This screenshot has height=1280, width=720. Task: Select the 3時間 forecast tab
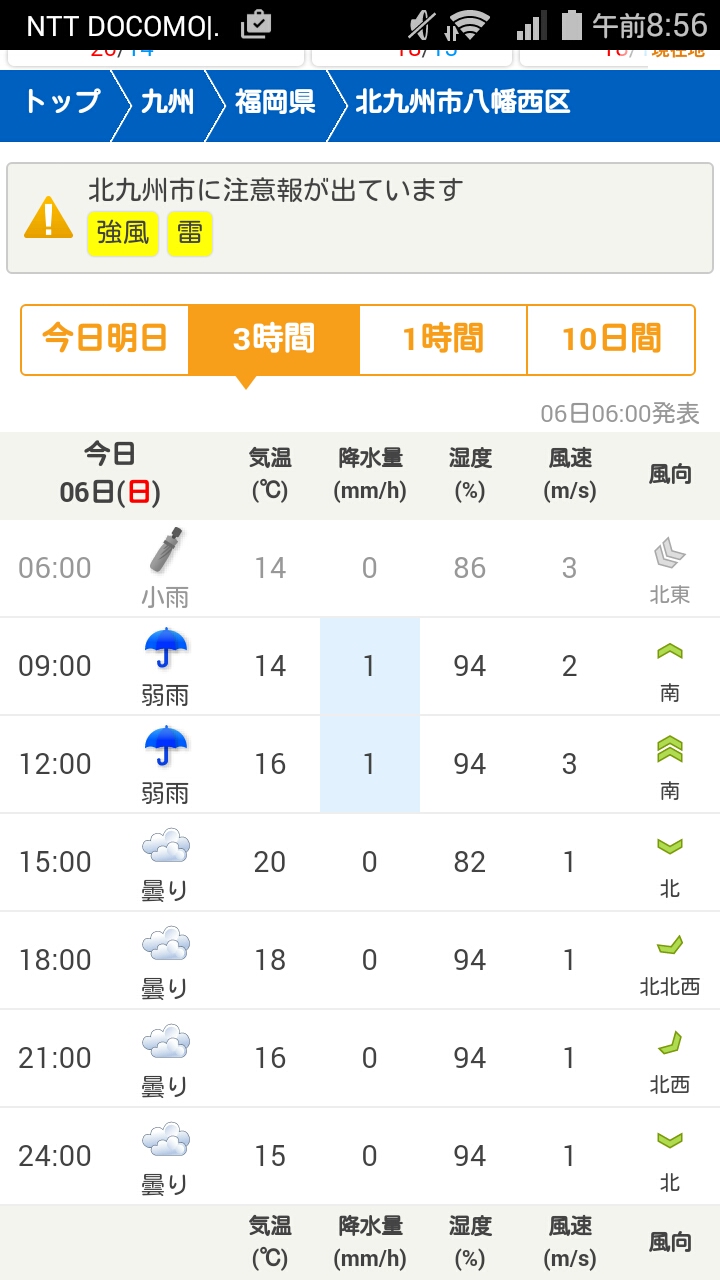point(274,339)
